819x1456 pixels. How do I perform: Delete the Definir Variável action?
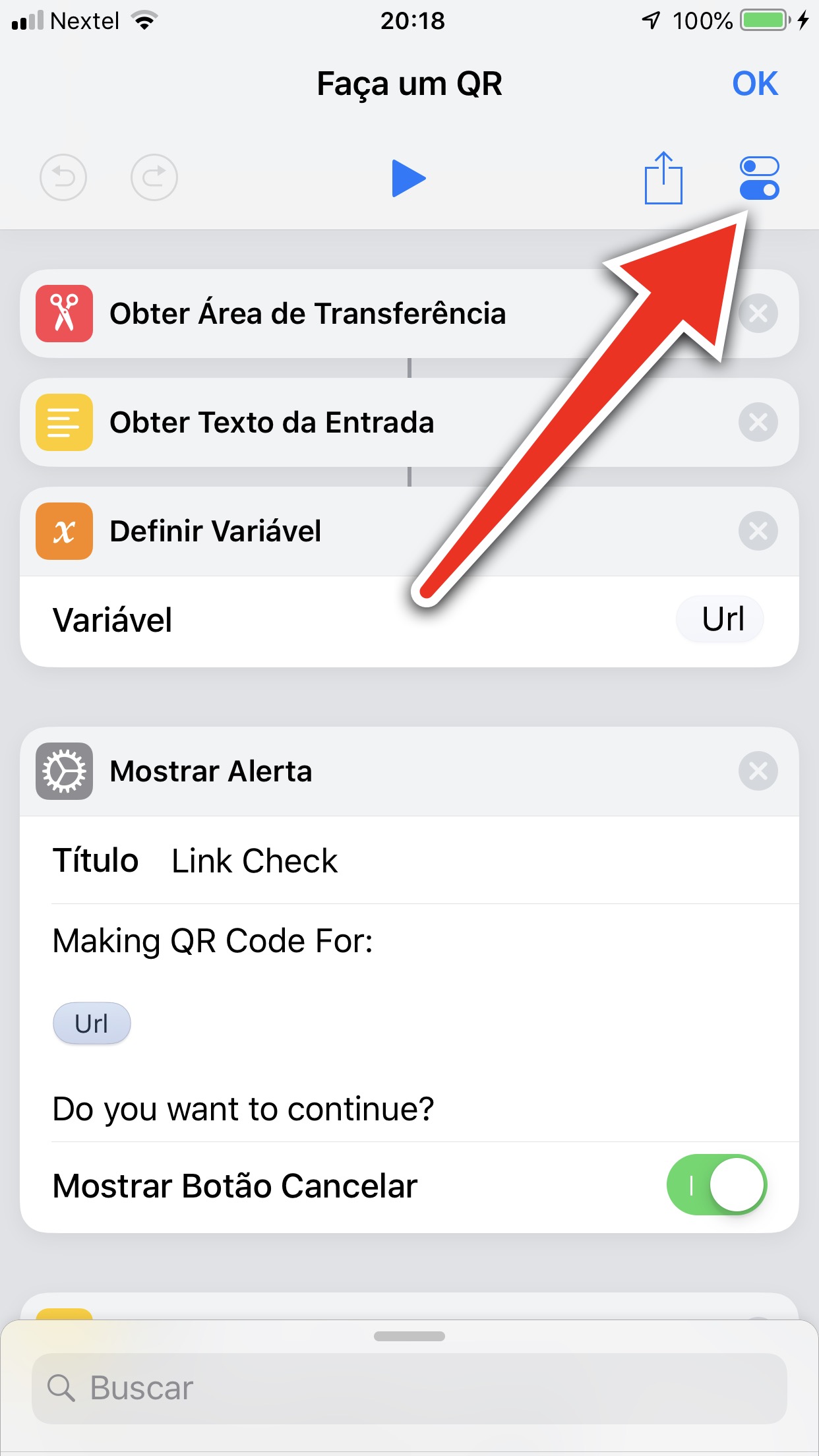point(758,531)
